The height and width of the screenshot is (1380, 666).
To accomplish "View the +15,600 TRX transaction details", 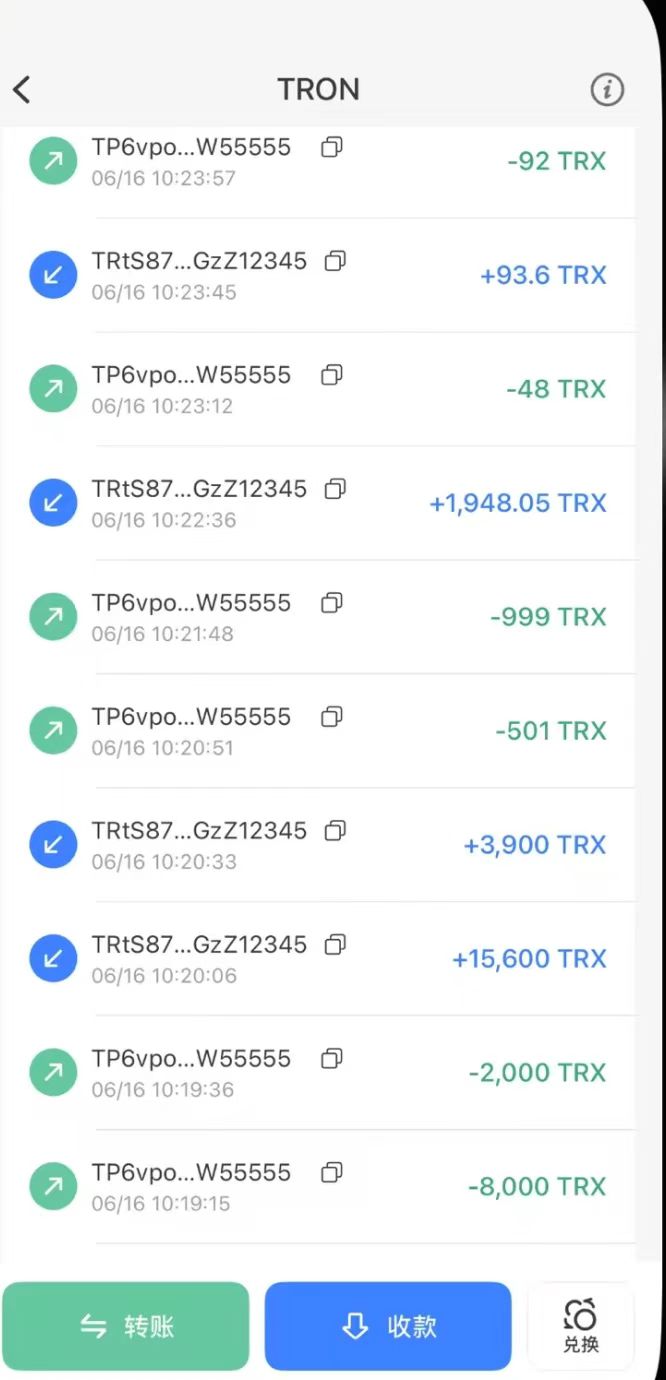I will 318,959.
